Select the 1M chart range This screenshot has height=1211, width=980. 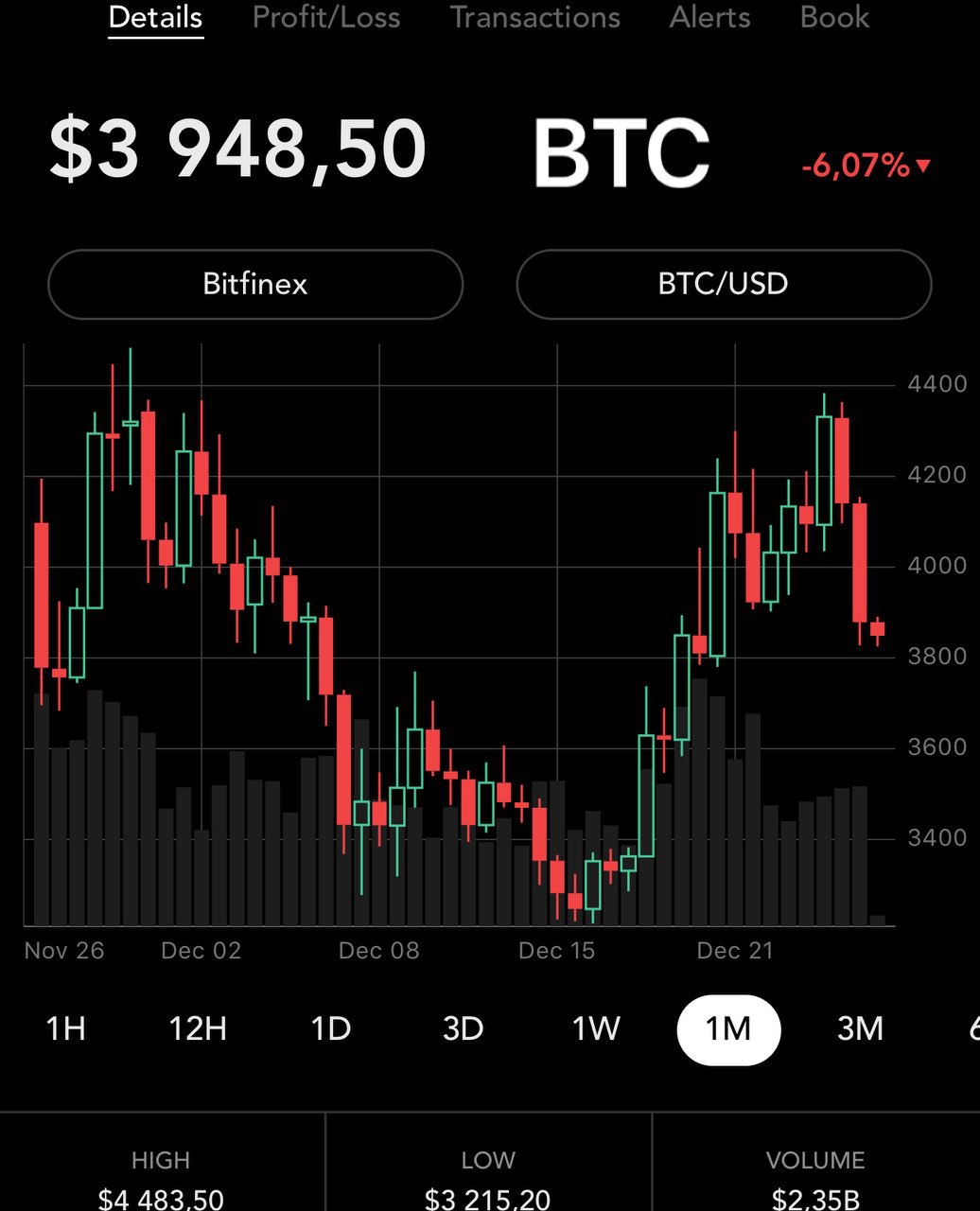[728, 1029]
